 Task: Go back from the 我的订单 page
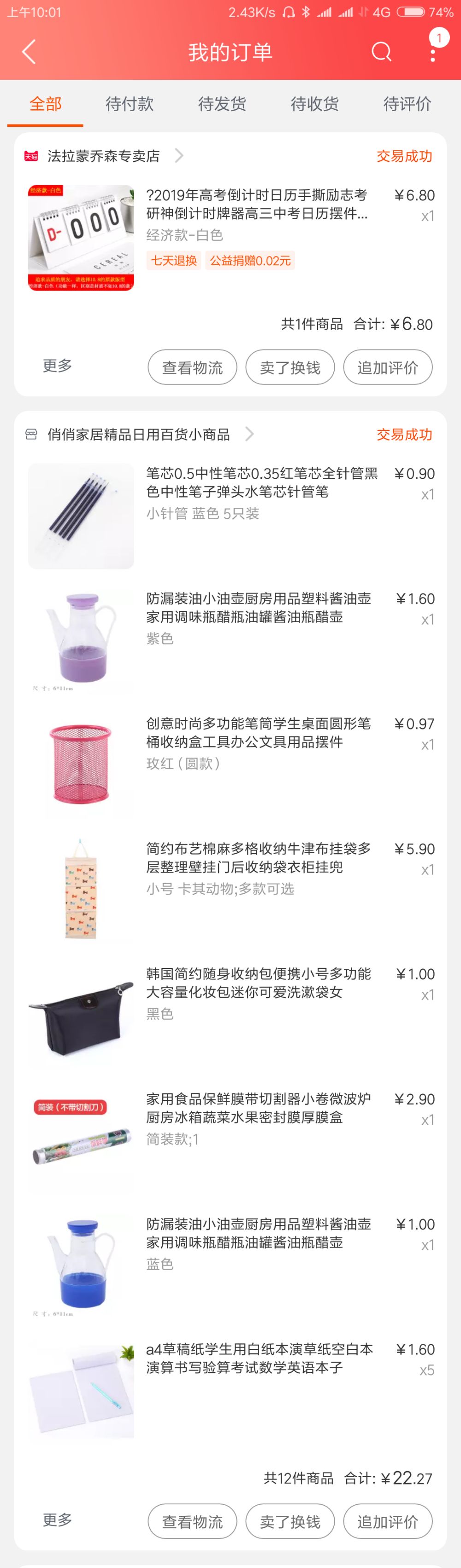[29, 53]
